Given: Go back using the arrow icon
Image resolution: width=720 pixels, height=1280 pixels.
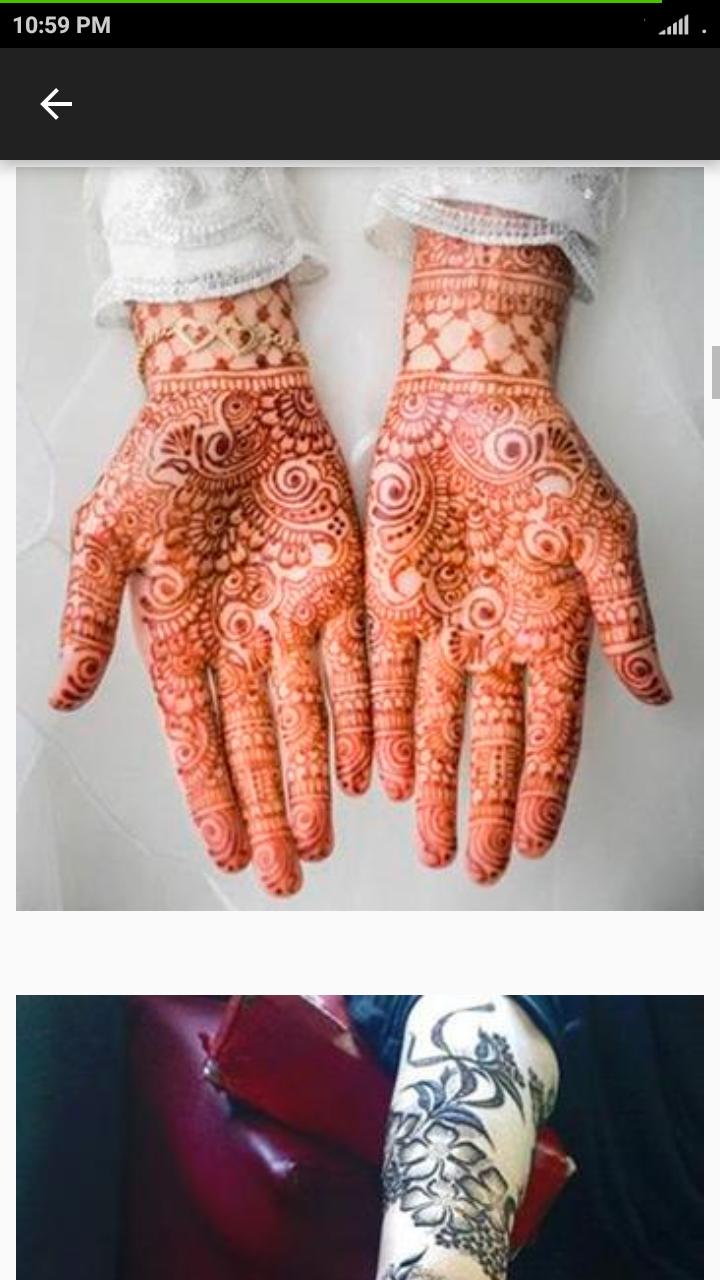Looking at the screenshot, I should (56, 104).
